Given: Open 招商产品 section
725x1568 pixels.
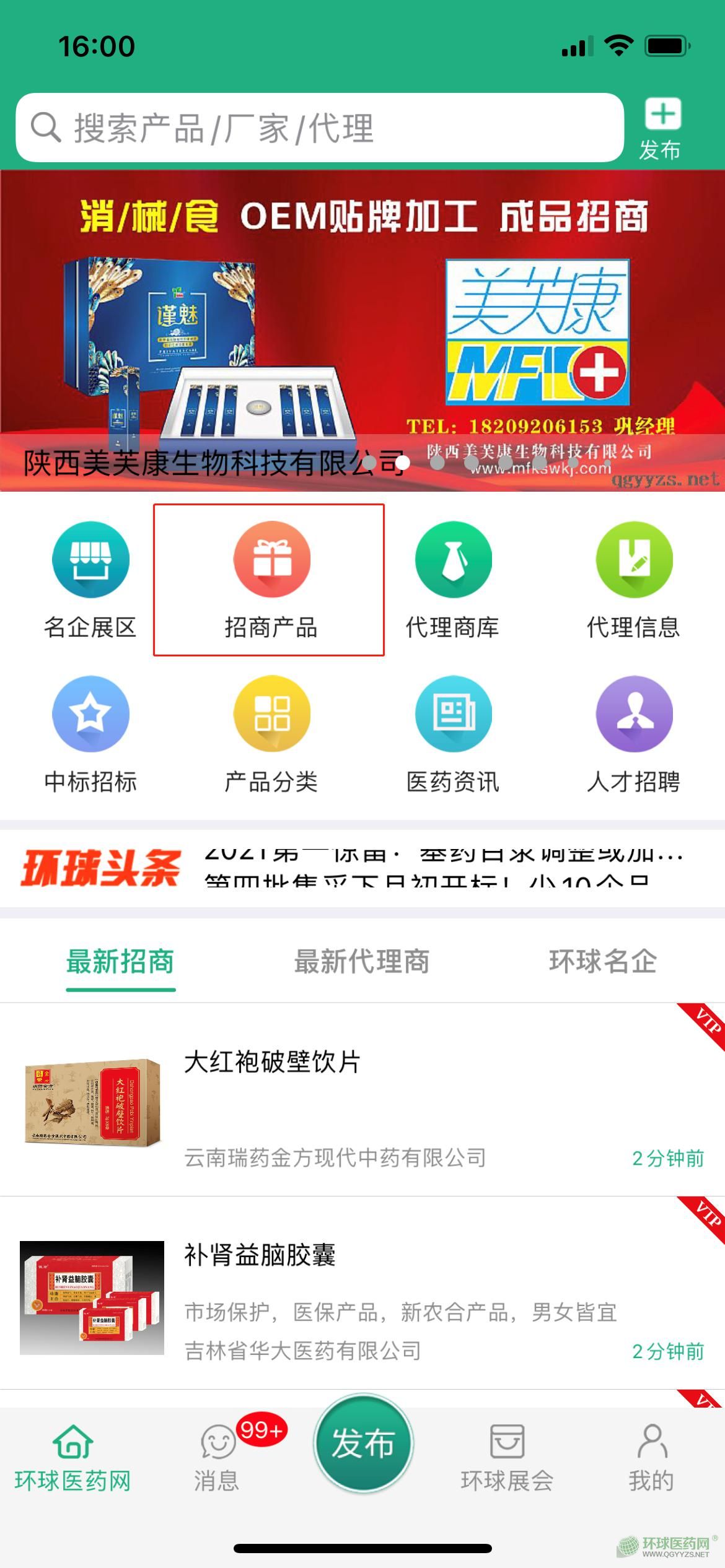Looking at the screenshot, I should (x=270, y=579).
